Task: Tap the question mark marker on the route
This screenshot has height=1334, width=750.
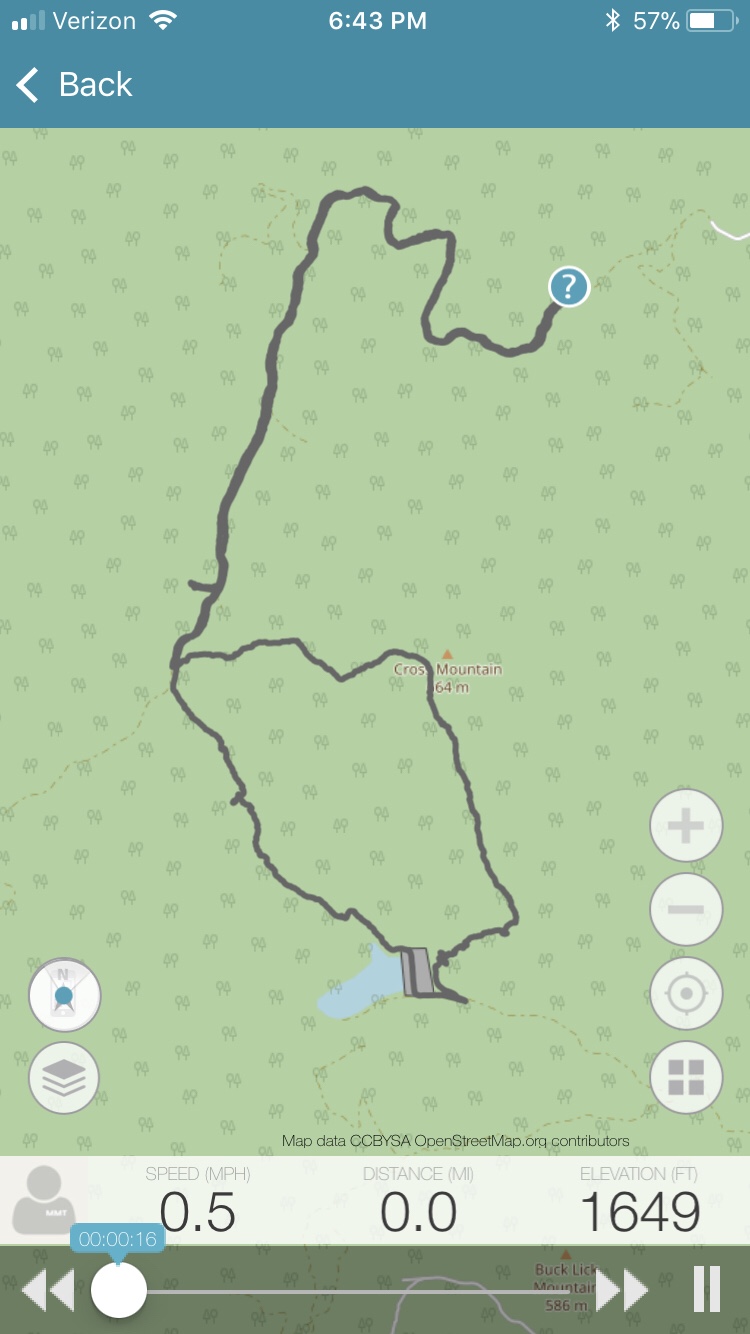Action: pyautogui.click(x=569, y=288)
